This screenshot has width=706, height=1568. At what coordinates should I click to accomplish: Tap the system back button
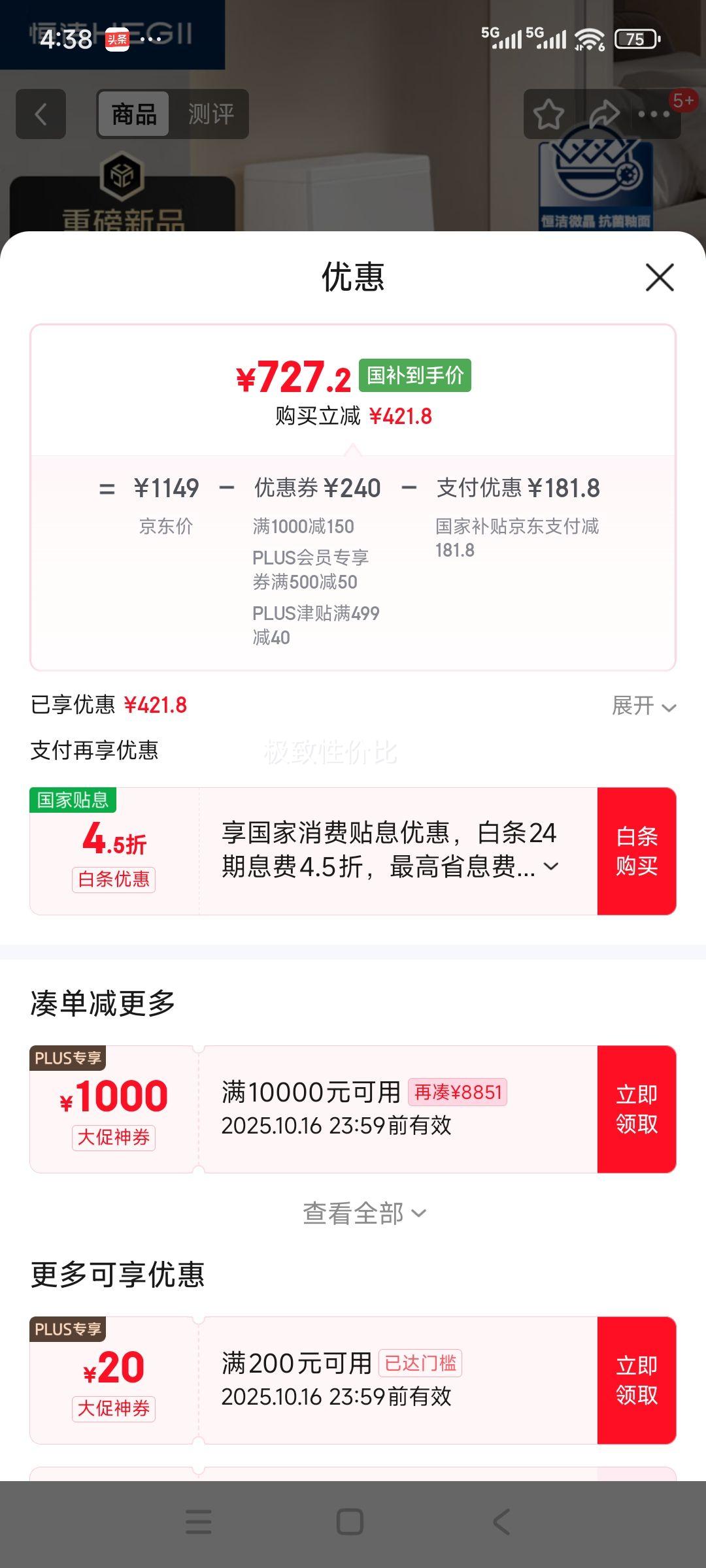tap(501, 1522)
